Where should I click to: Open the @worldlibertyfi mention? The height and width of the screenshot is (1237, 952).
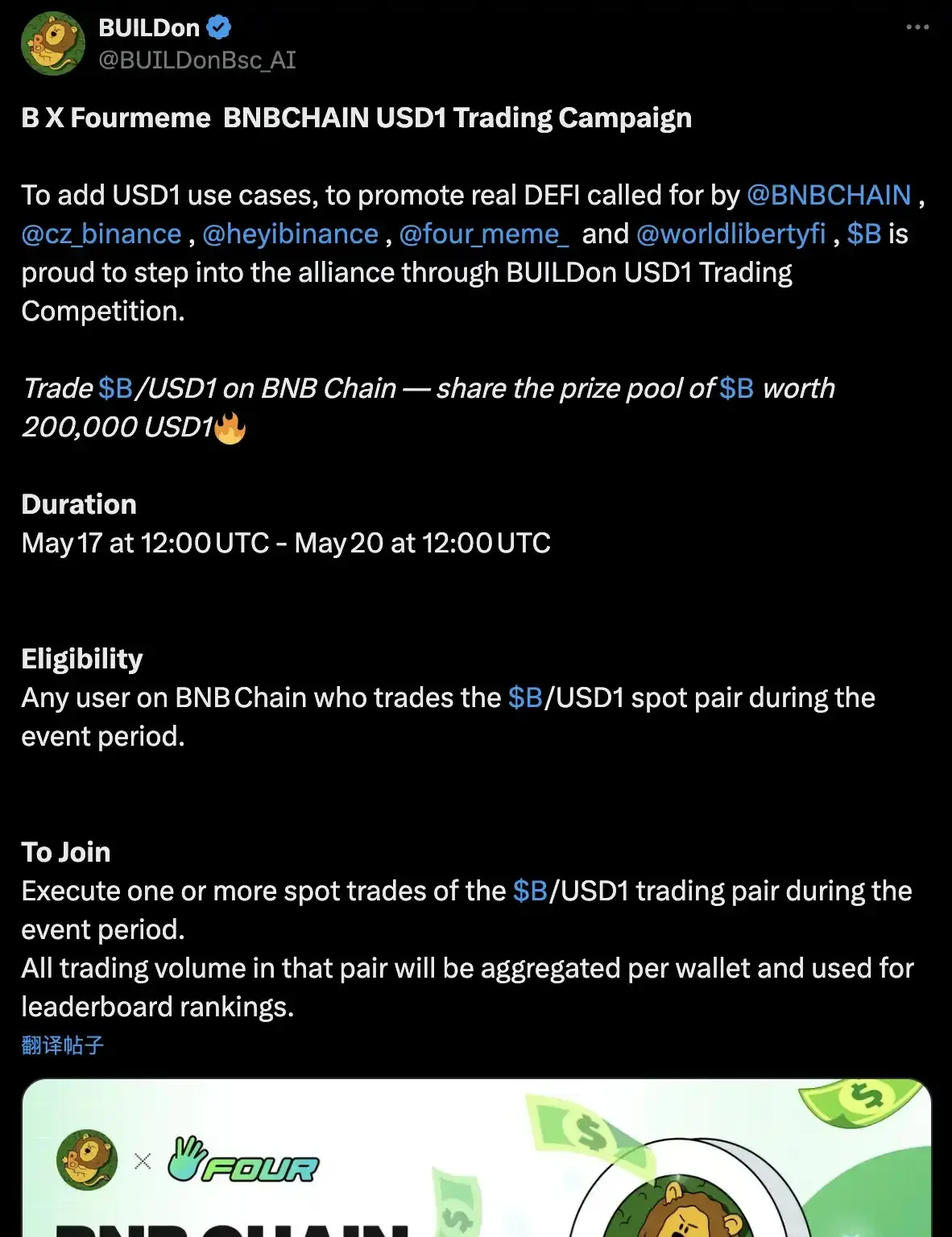[731, 234]
